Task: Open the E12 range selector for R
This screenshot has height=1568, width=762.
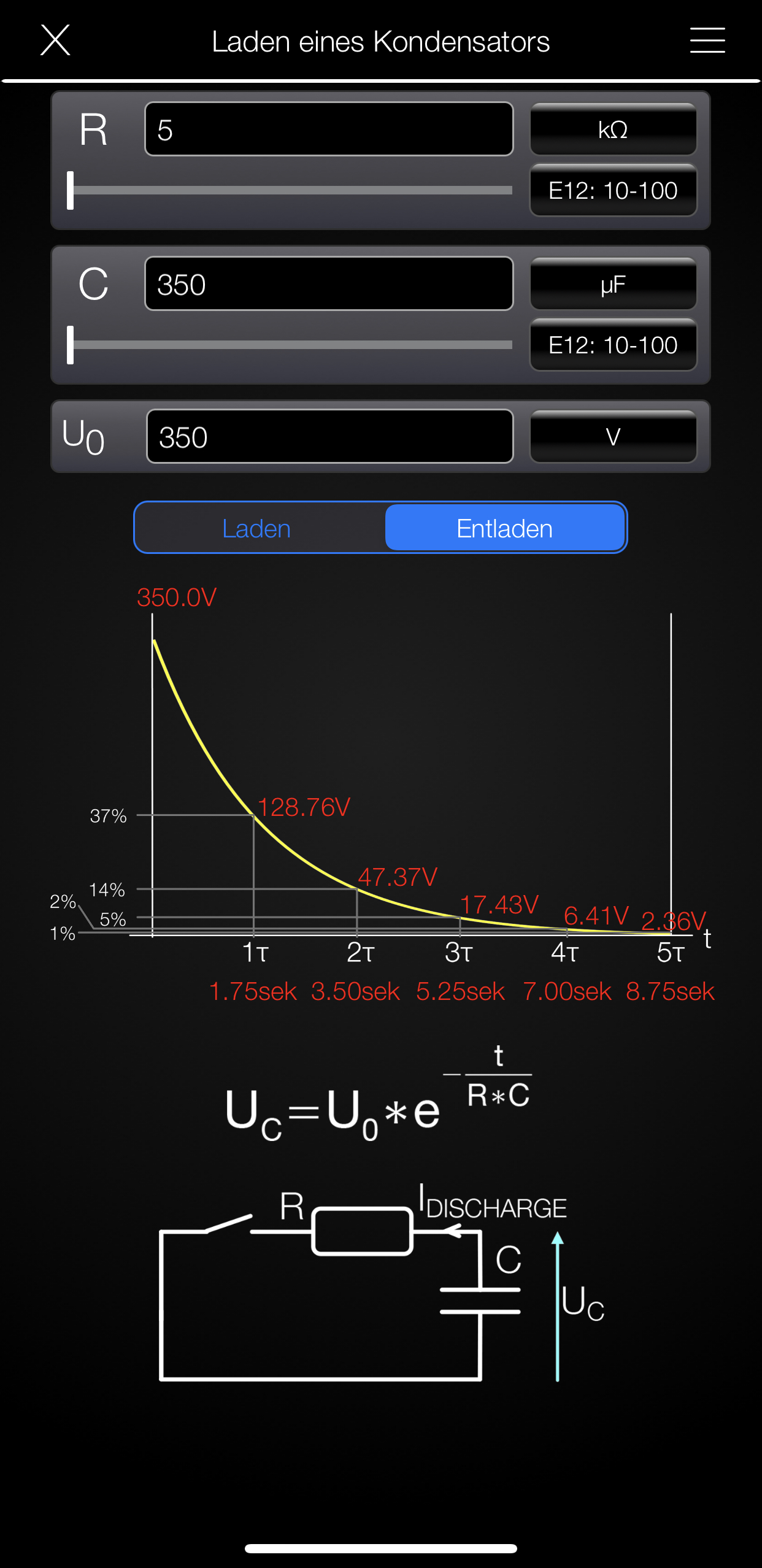Action: click(612, 191)
